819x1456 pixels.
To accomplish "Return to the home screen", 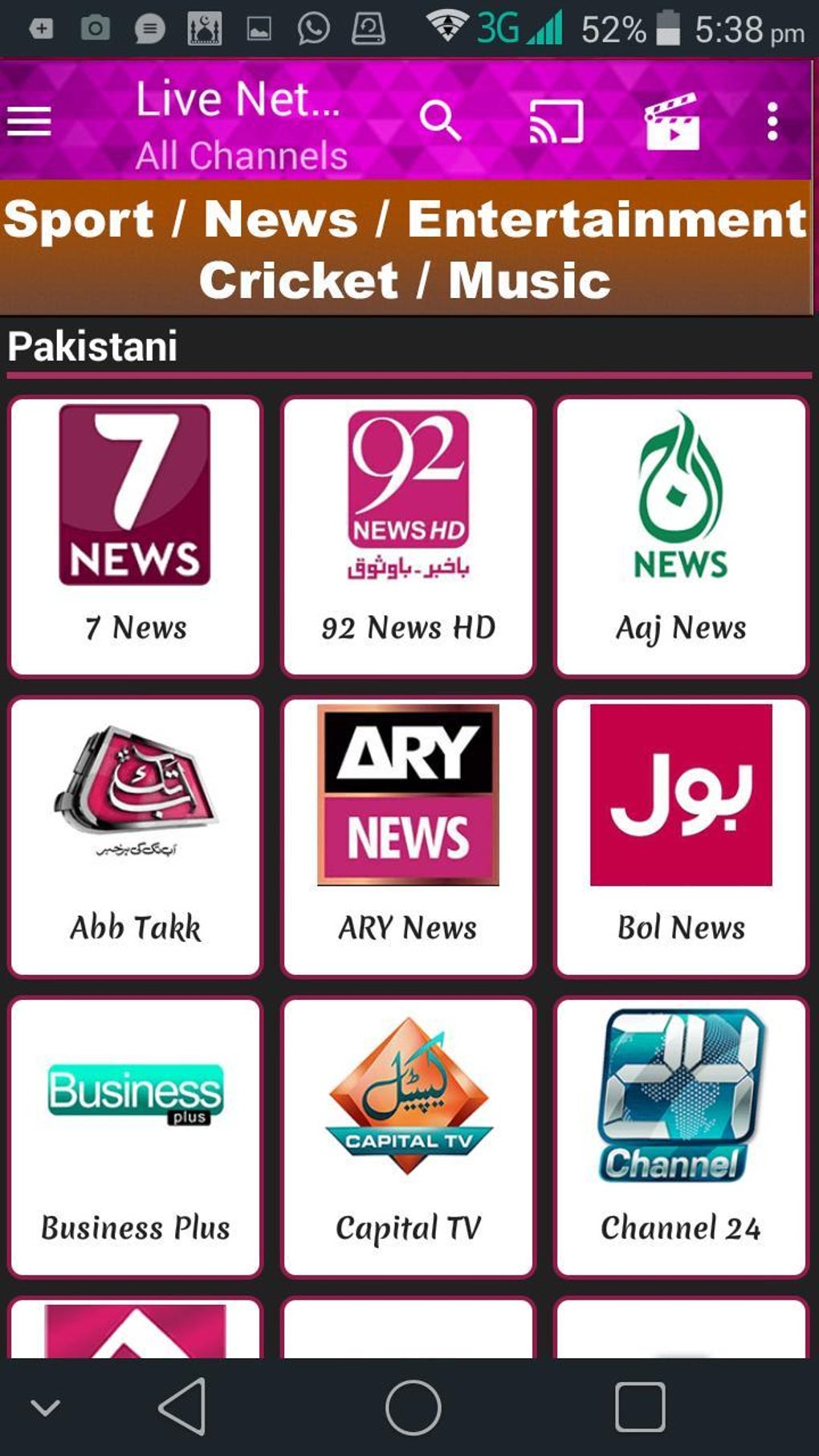I will tap(413, 1407).
